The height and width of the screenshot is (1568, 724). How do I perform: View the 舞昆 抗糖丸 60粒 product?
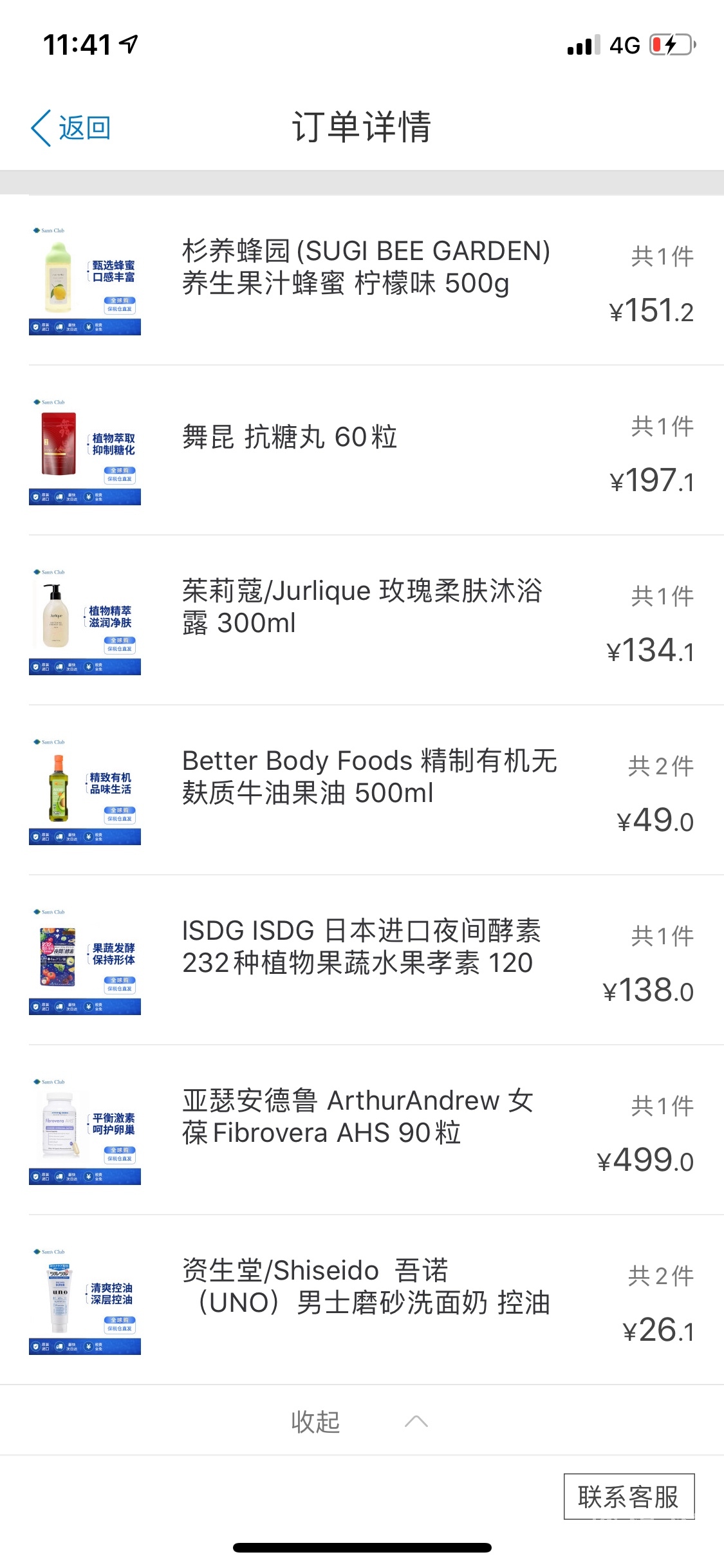[x=290, y=438]
